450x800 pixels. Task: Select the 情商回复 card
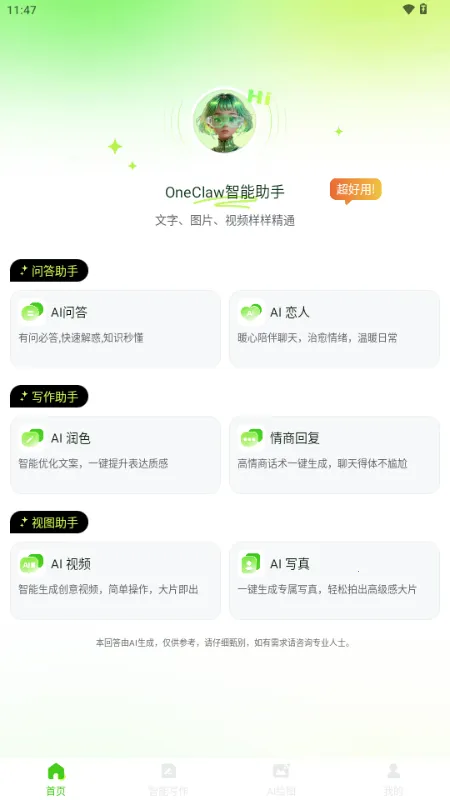point(334,455)
